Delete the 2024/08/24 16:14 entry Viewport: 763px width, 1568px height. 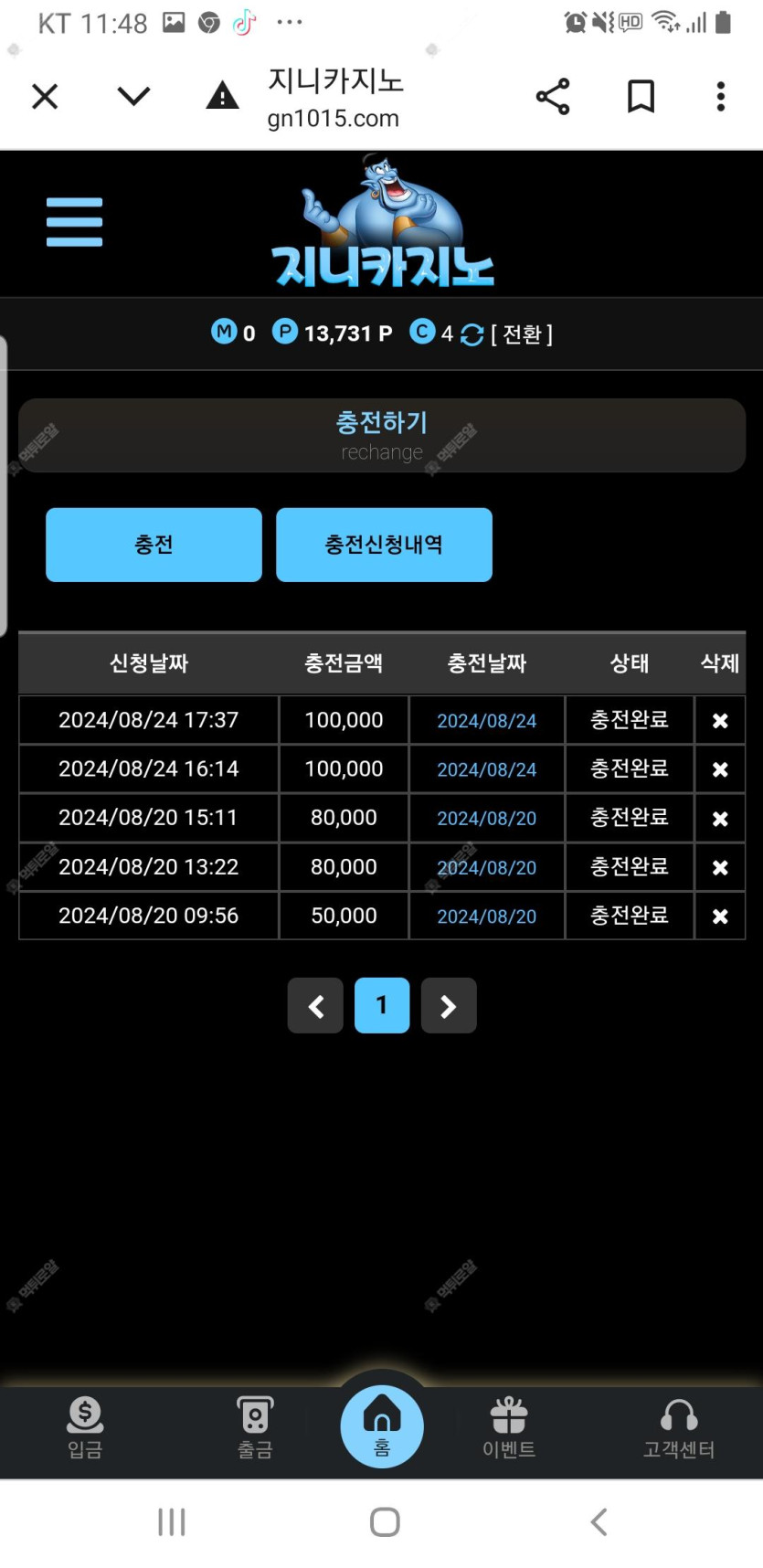click(x=720, y=769)
